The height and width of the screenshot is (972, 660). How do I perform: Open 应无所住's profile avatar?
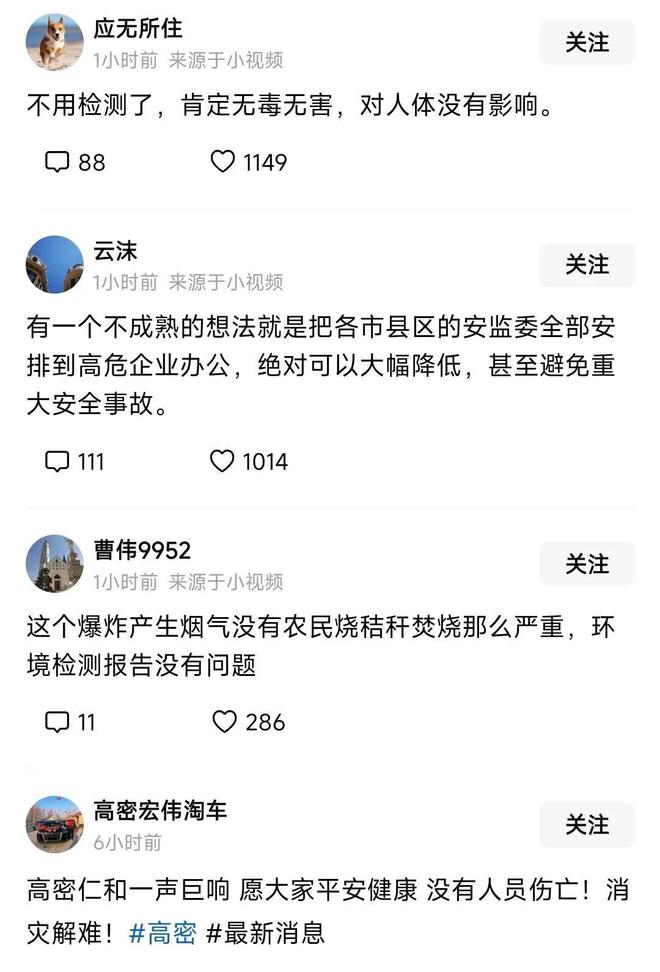pos(54,43)
